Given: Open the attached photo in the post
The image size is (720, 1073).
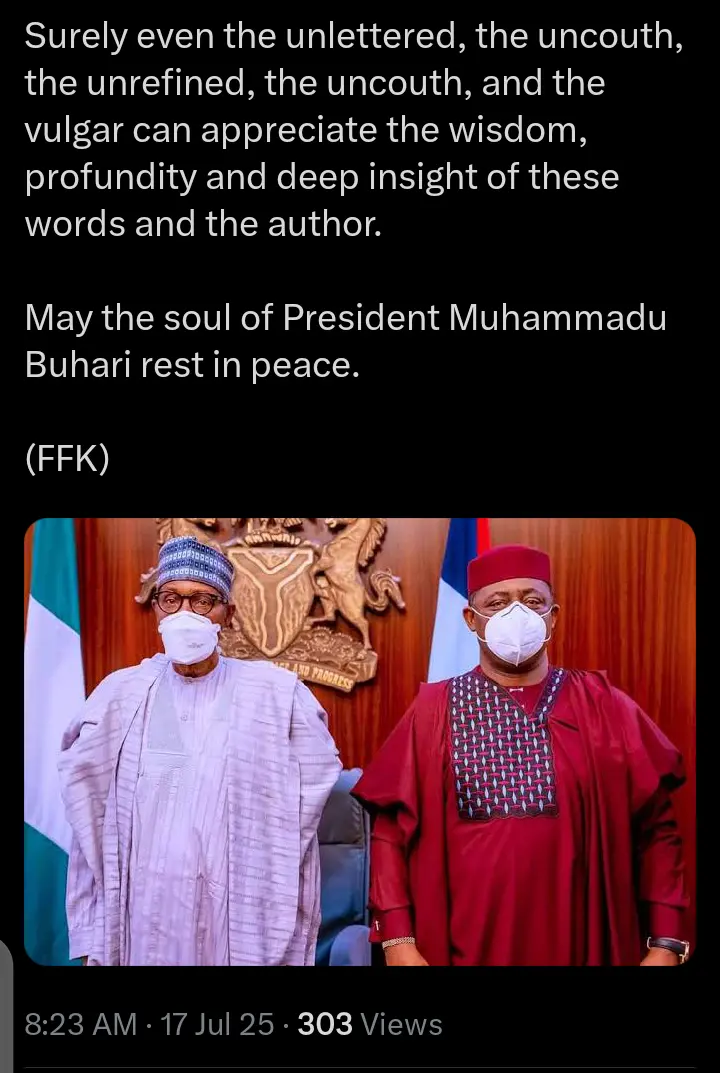Looking at the screenshot, I should coord(359,741).
